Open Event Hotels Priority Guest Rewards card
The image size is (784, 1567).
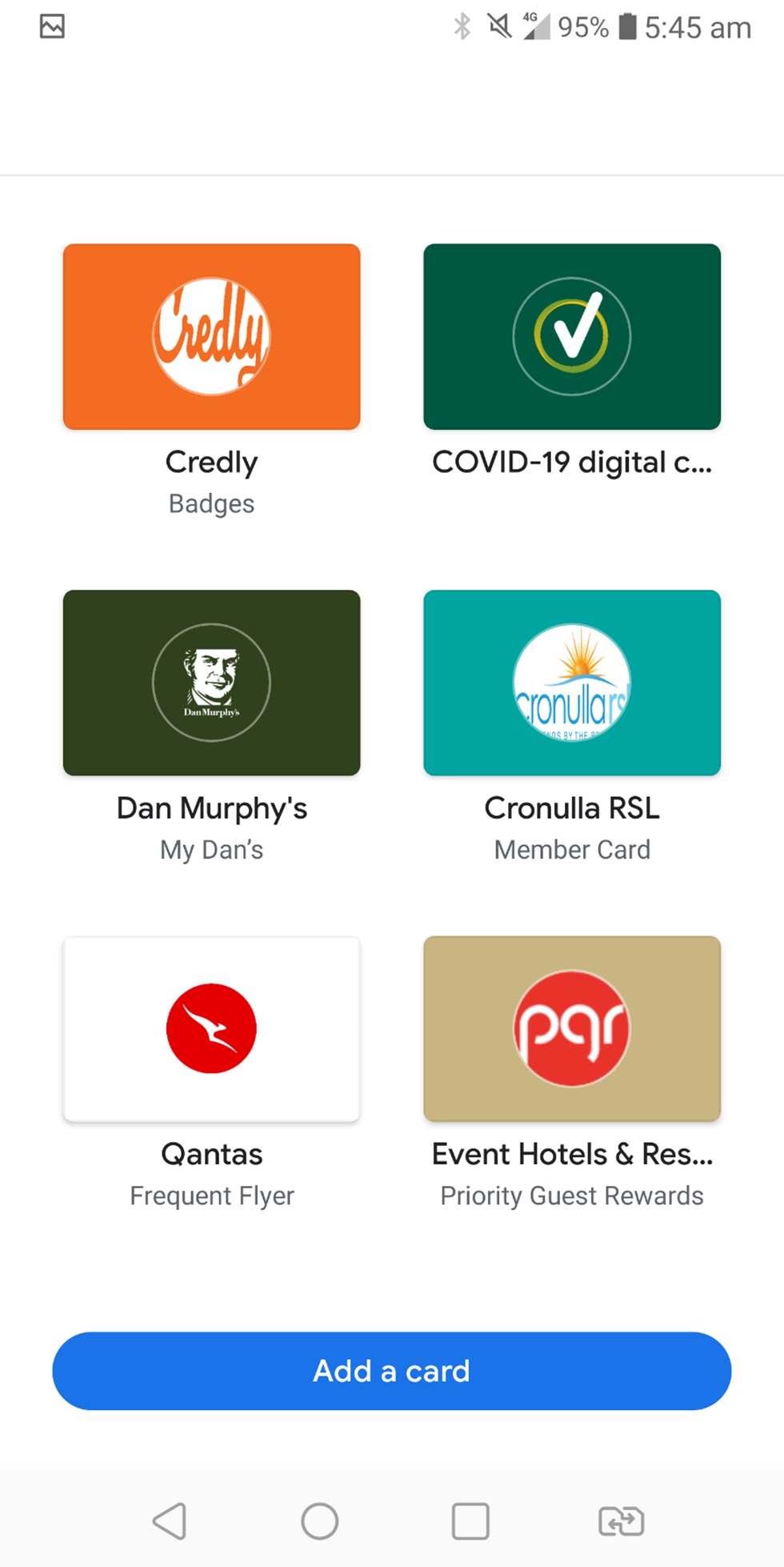tap(572, 1029)
